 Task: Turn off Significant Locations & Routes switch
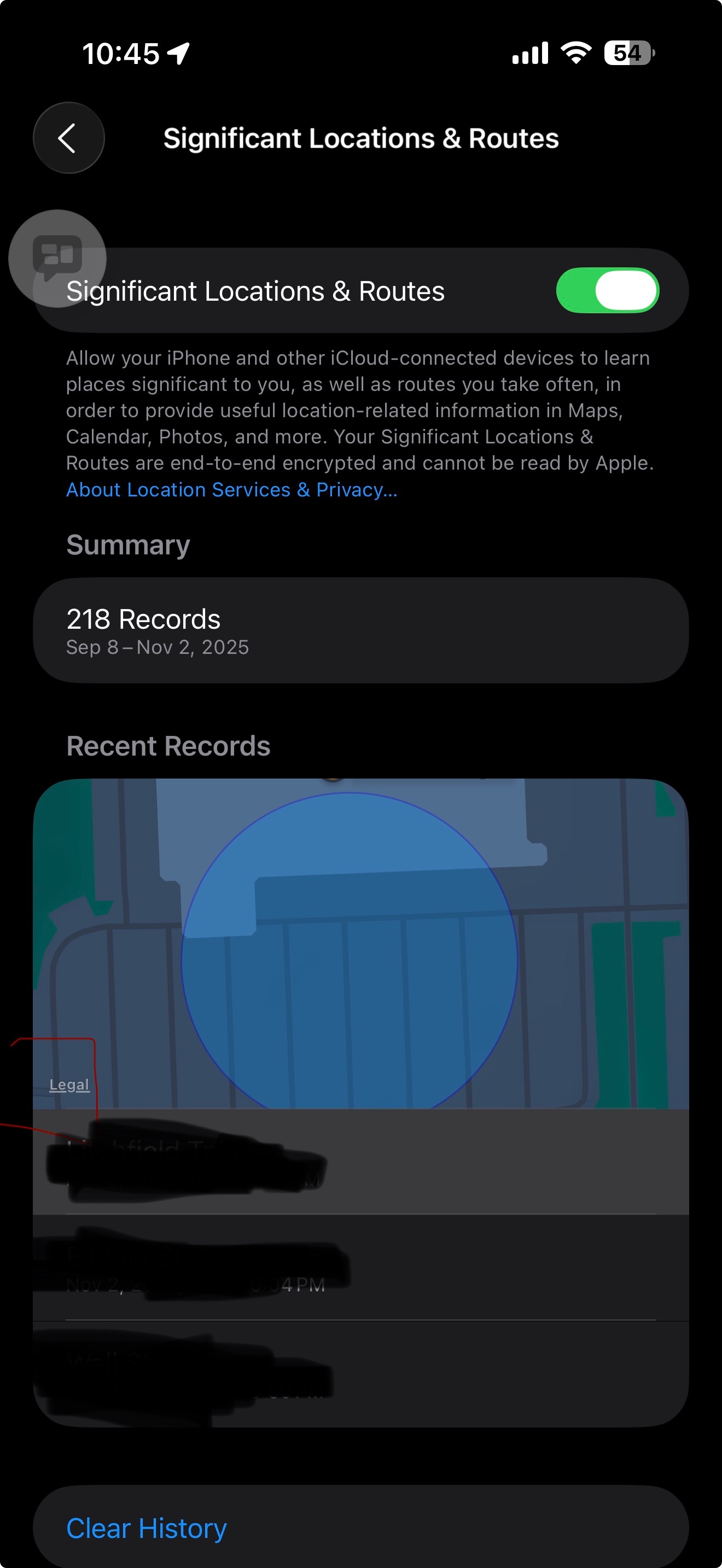[x=607, y=290]
